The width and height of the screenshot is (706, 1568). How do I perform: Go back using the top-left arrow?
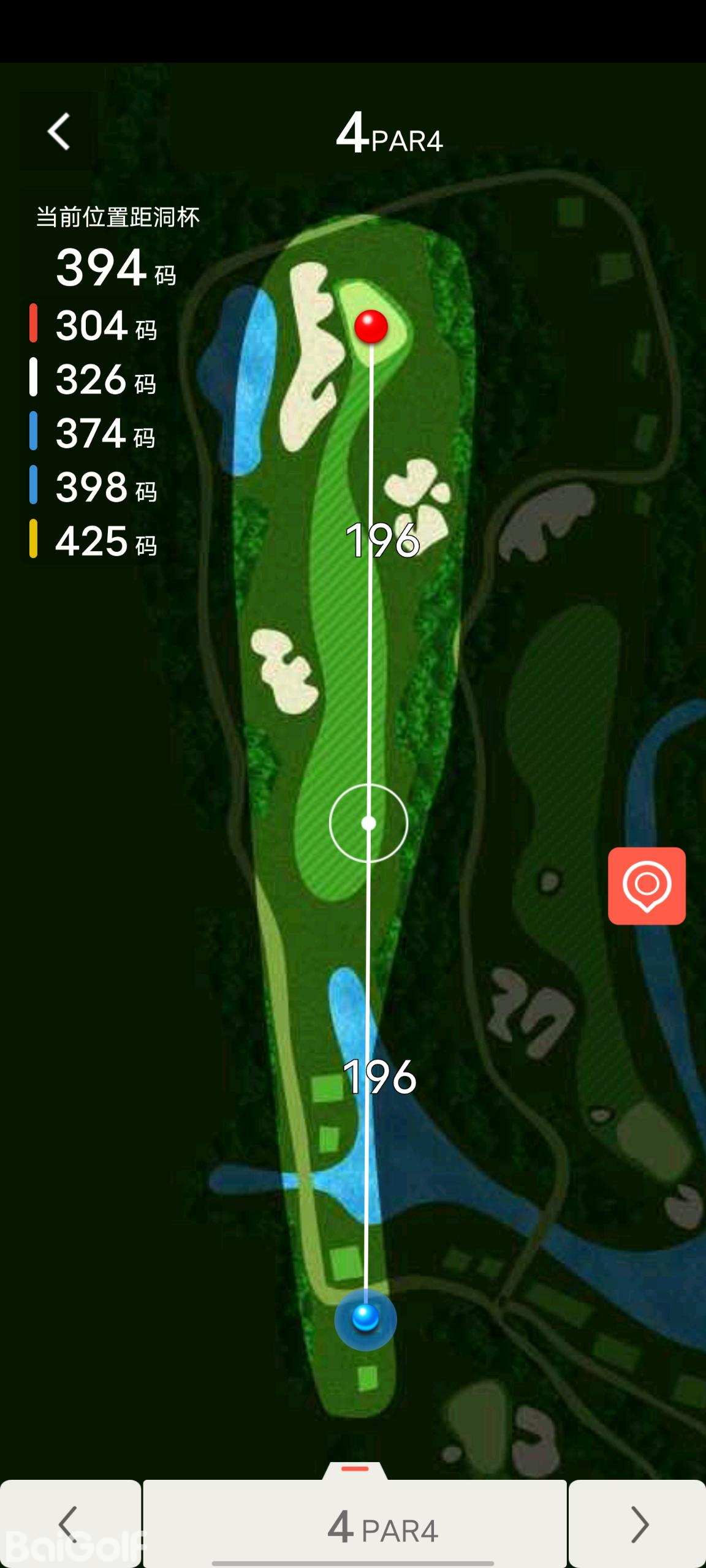[59, 131]
